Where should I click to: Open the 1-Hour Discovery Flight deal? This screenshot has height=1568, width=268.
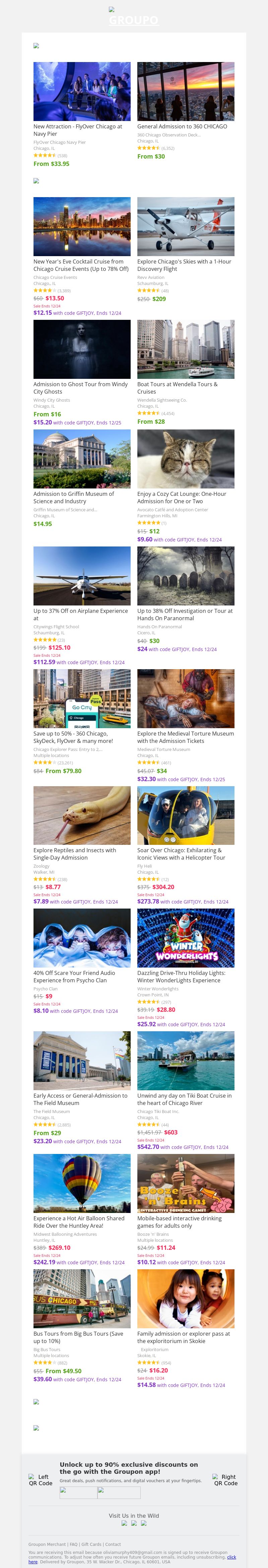coord(185,226)
